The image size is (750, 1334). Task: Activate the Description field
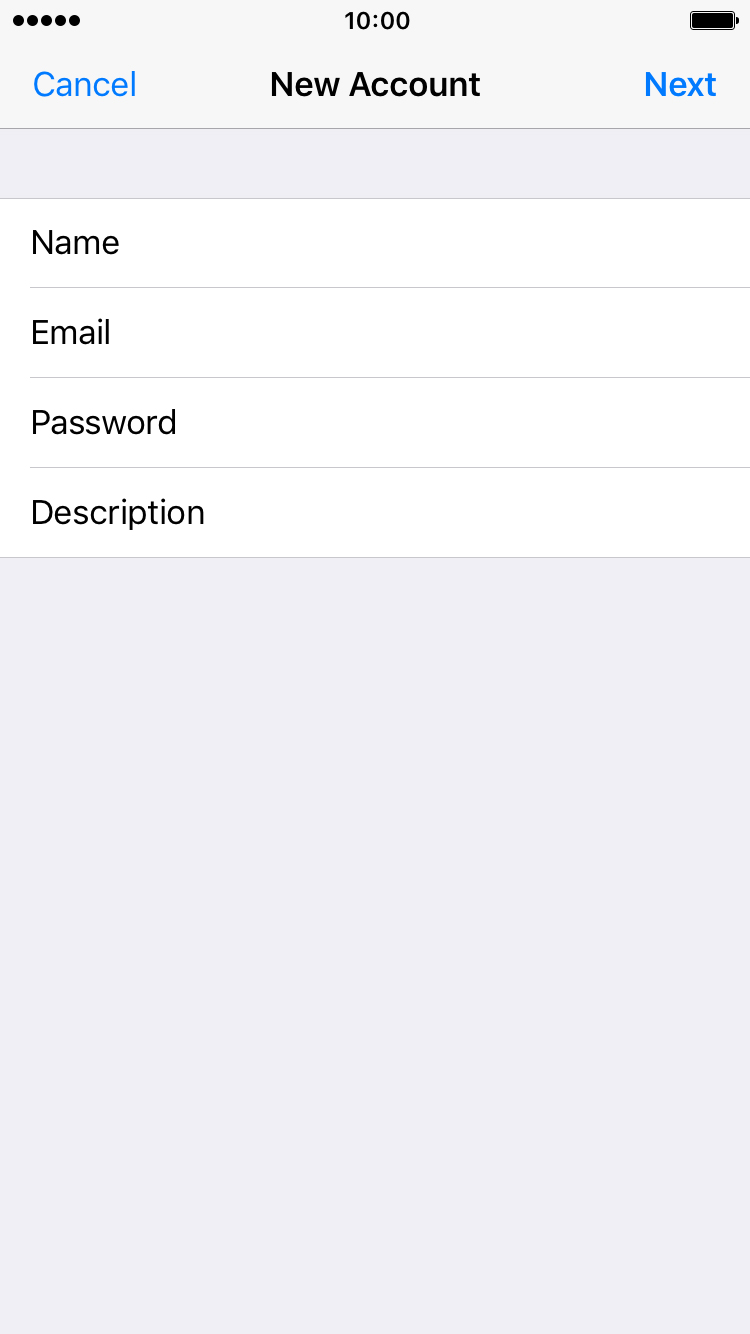(375, 513)
